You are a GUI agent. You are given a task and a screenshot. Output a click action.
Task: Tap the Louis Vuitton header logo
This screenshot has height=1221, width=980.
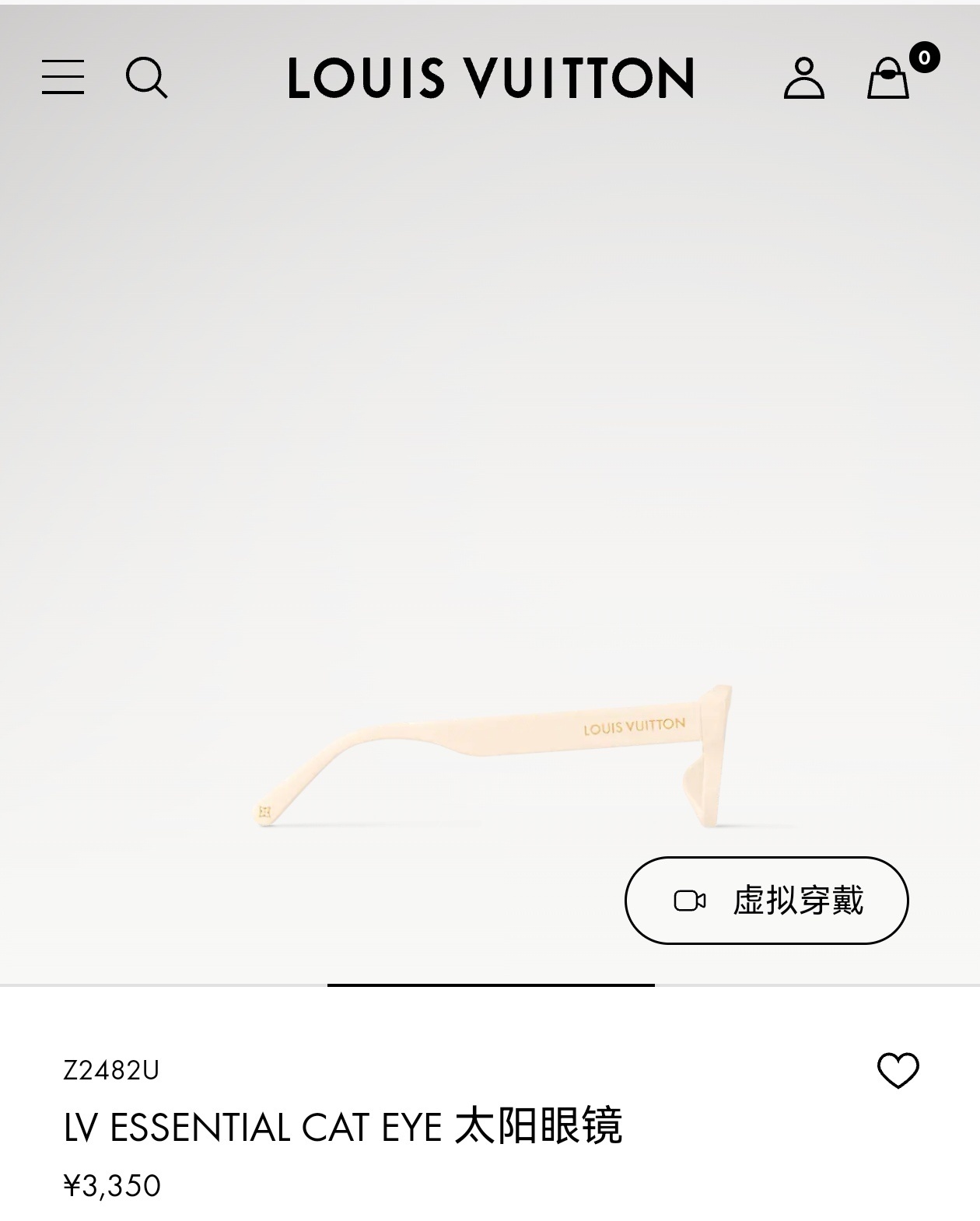pyautogui.click(x=490, y=78)
